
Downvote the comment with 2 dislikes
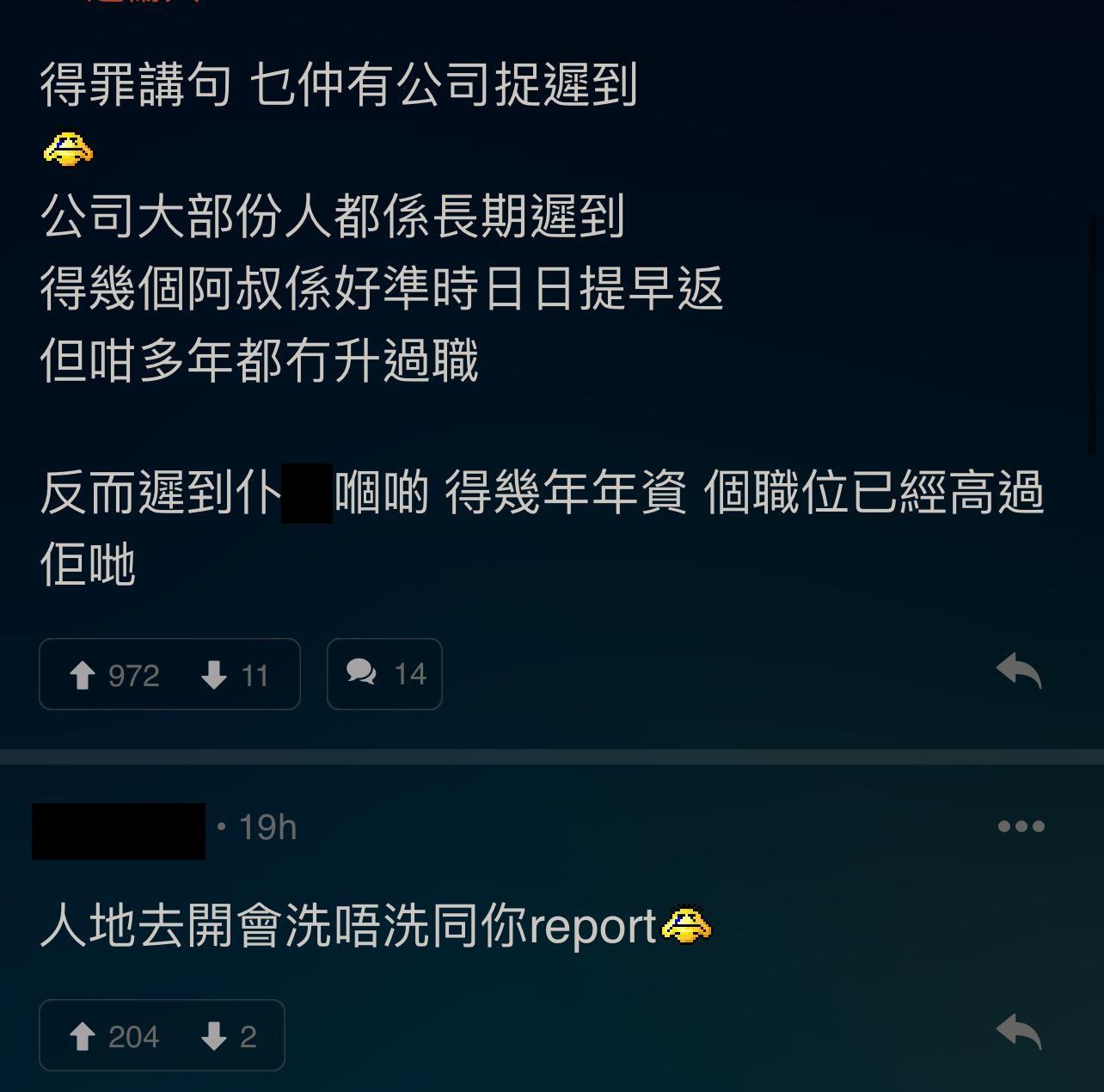(214, 1036)
